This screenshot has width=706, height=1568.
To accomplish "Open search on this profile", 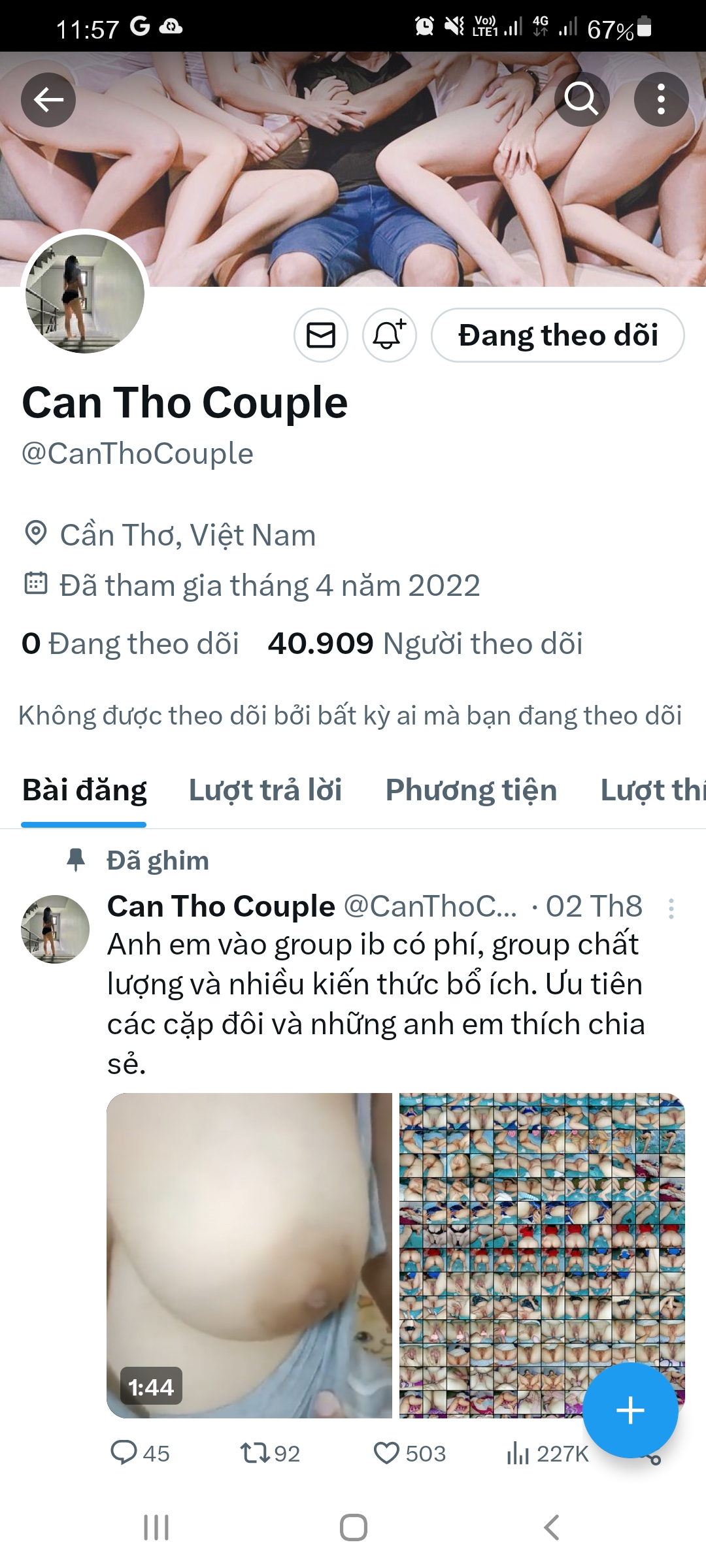I will click(581, 100).
